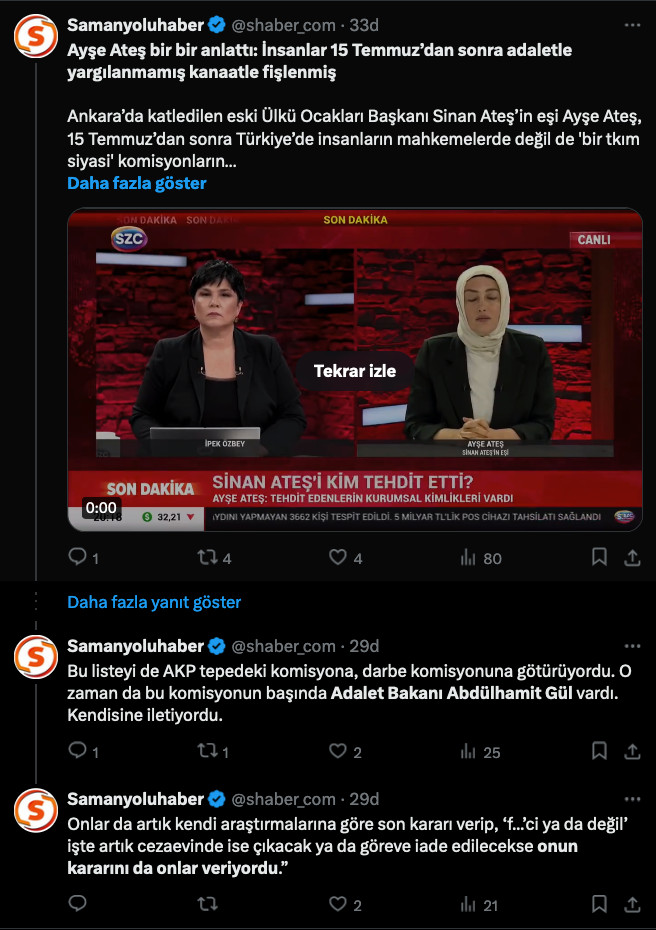Like the 'Onlar da artık' post
The image size is (656, 930).
tap(338, 905)
